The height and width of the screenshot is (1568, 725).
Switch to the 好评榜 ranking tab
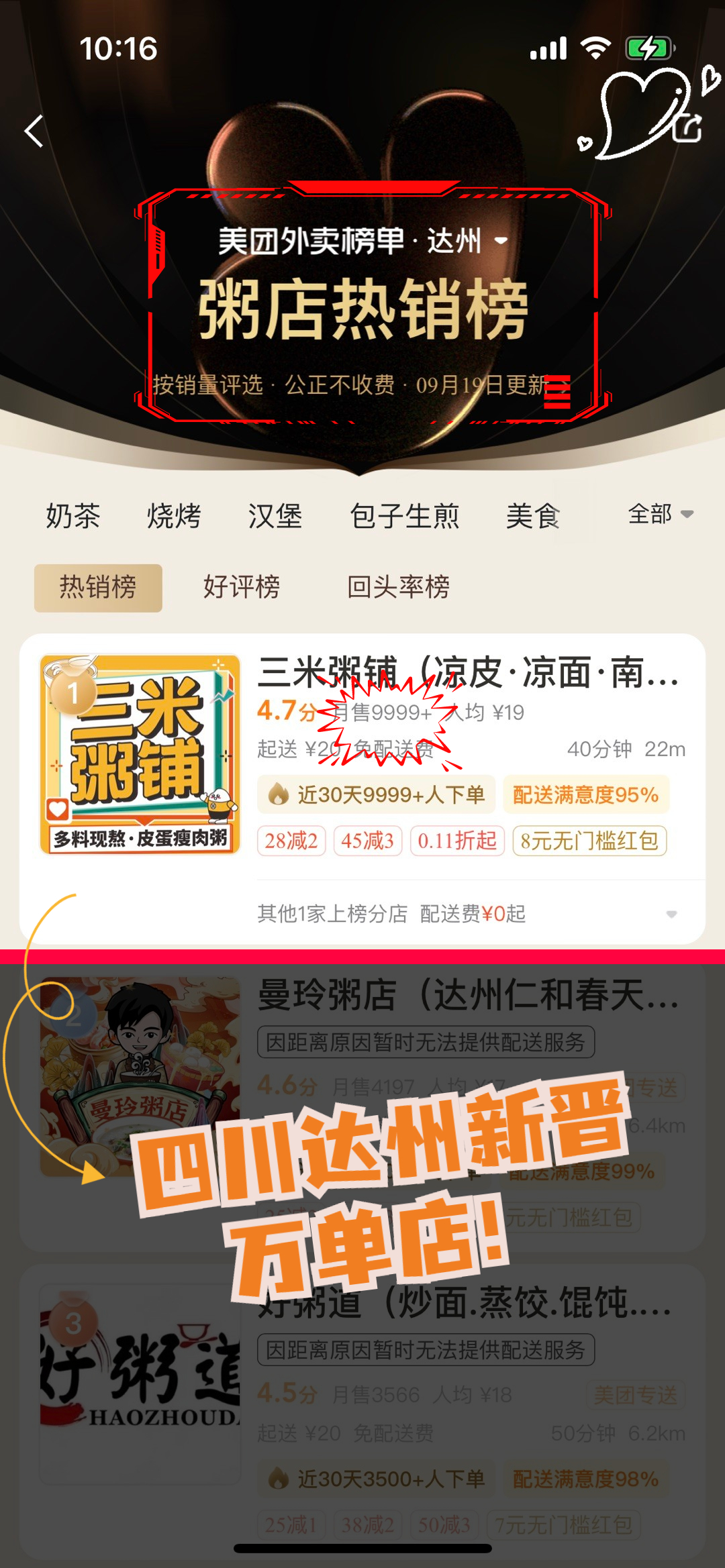[x=242, y=588]
